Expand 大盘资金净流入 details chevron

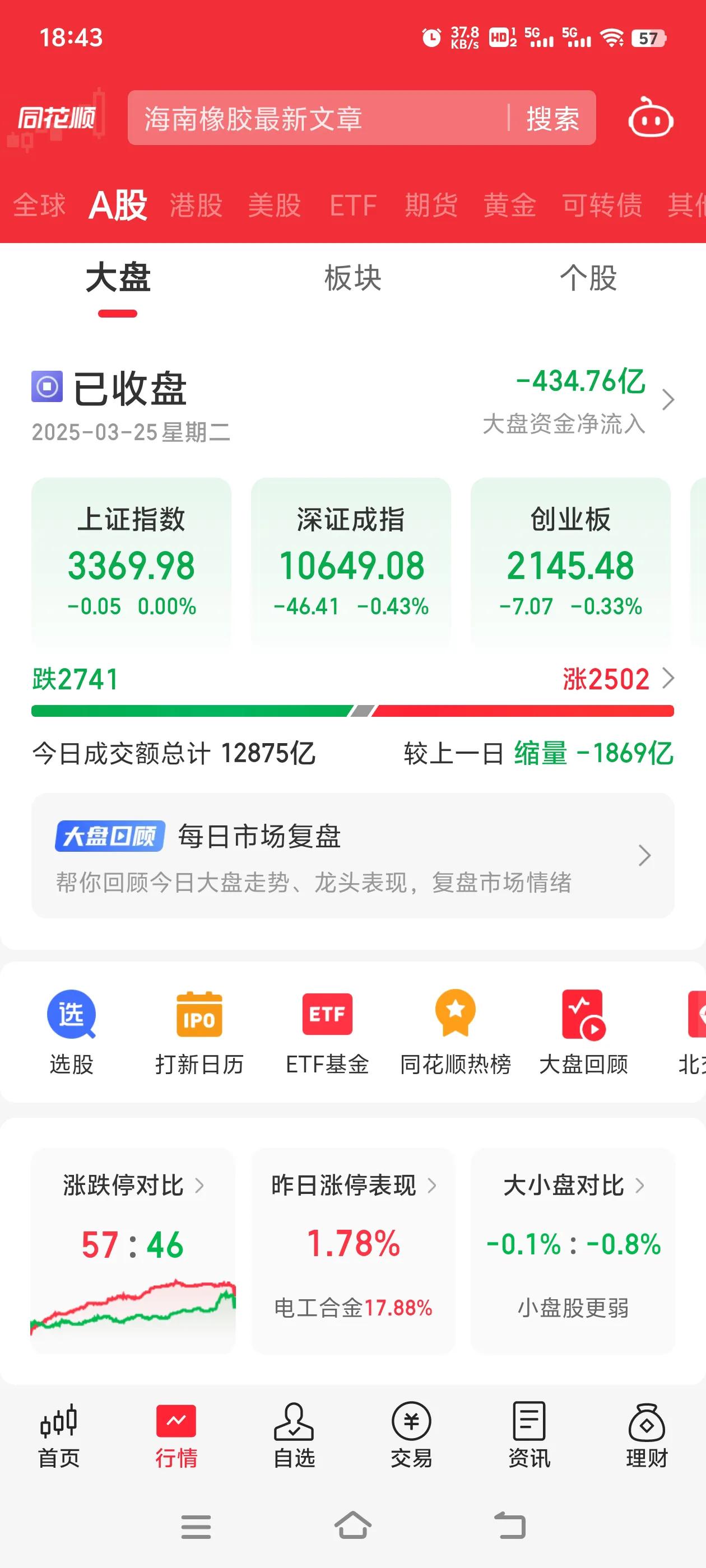coord(670,400)
